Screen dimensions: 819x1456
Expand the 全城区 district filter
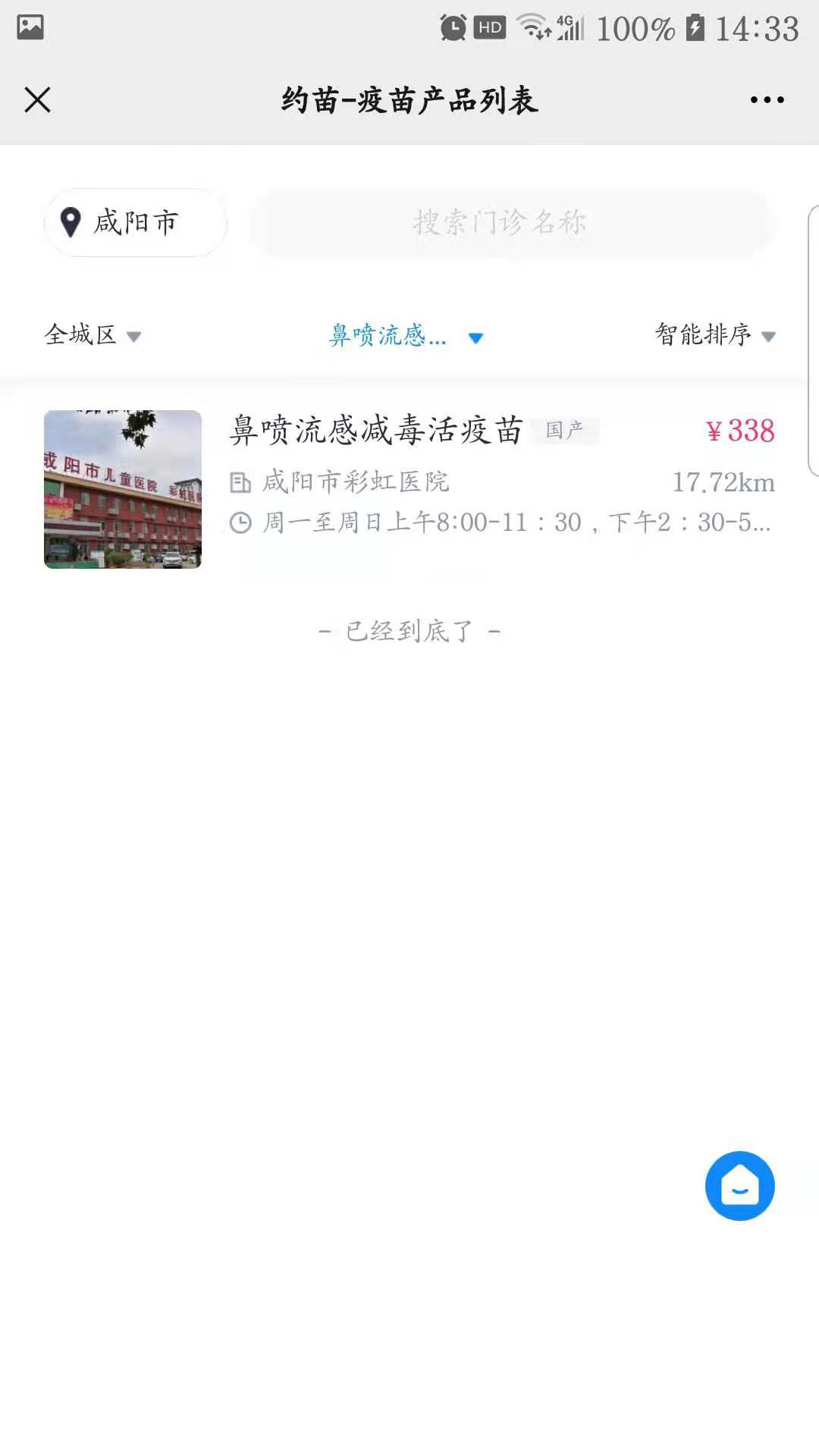(93, 334)
